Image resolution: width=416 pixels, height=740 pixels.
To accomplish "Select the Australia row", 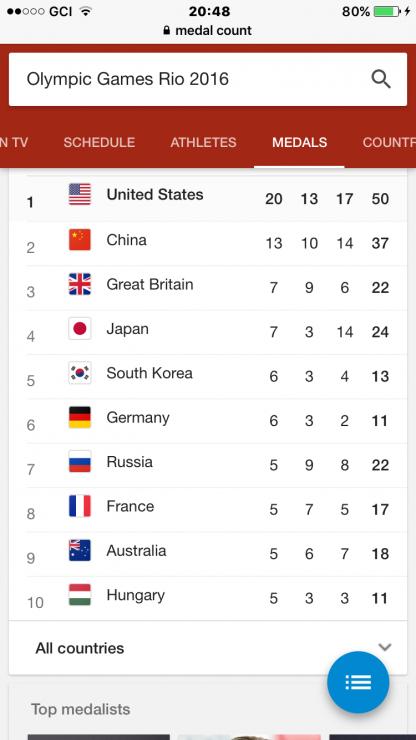I will (208, 554).
